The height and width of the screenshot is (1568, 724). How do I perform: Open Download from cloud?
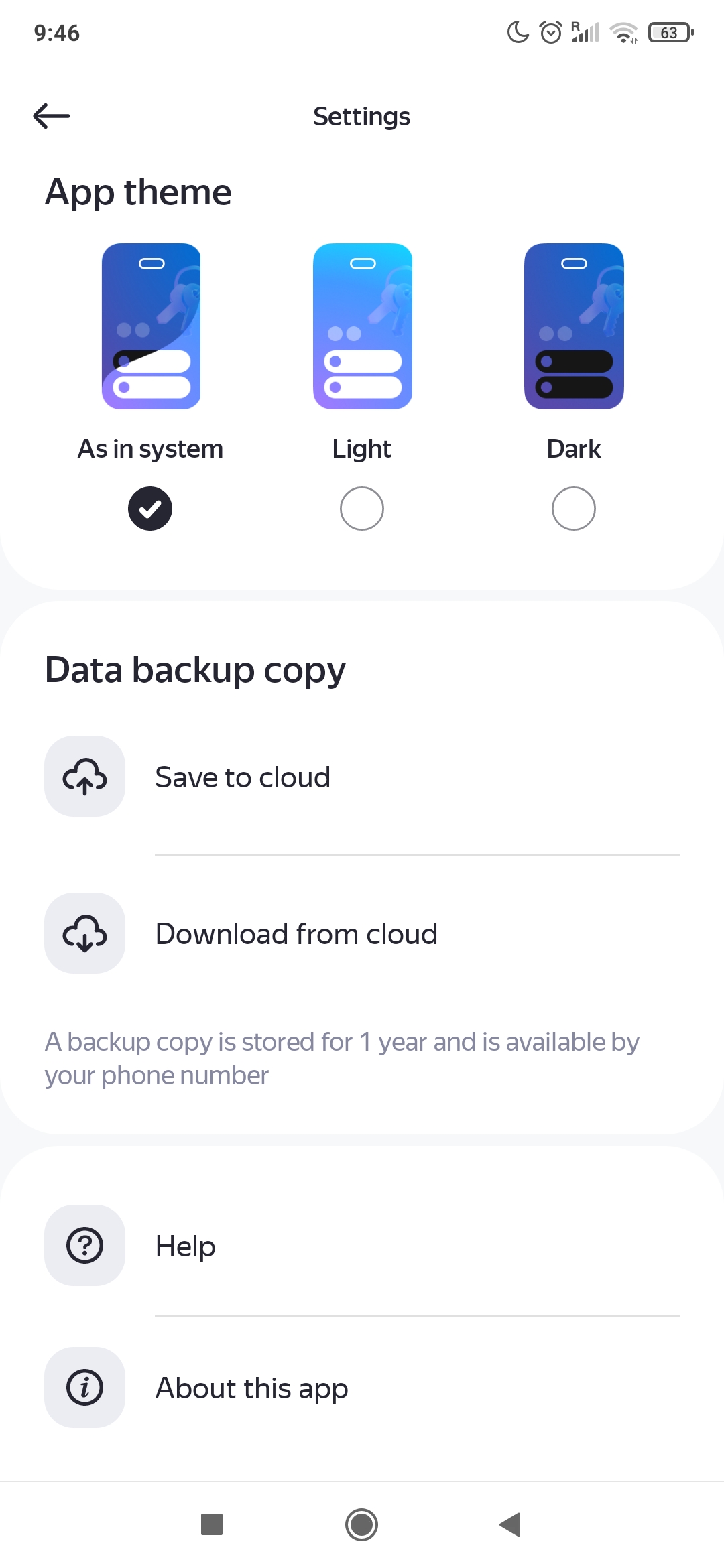coord(296,934)
